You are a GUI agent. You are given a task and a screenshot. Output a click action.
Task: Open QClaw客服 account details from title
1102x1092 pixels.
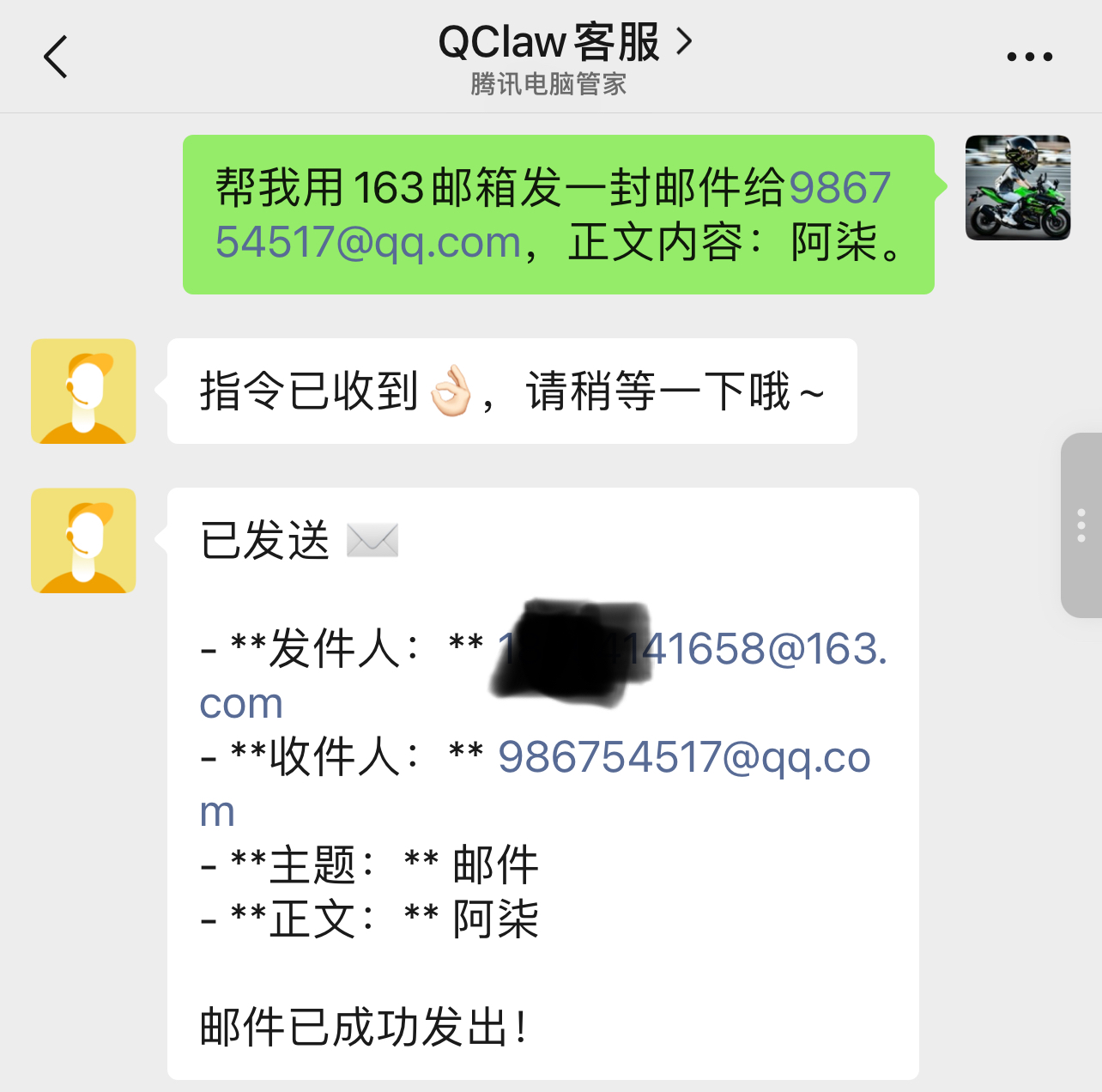(564, 43)
